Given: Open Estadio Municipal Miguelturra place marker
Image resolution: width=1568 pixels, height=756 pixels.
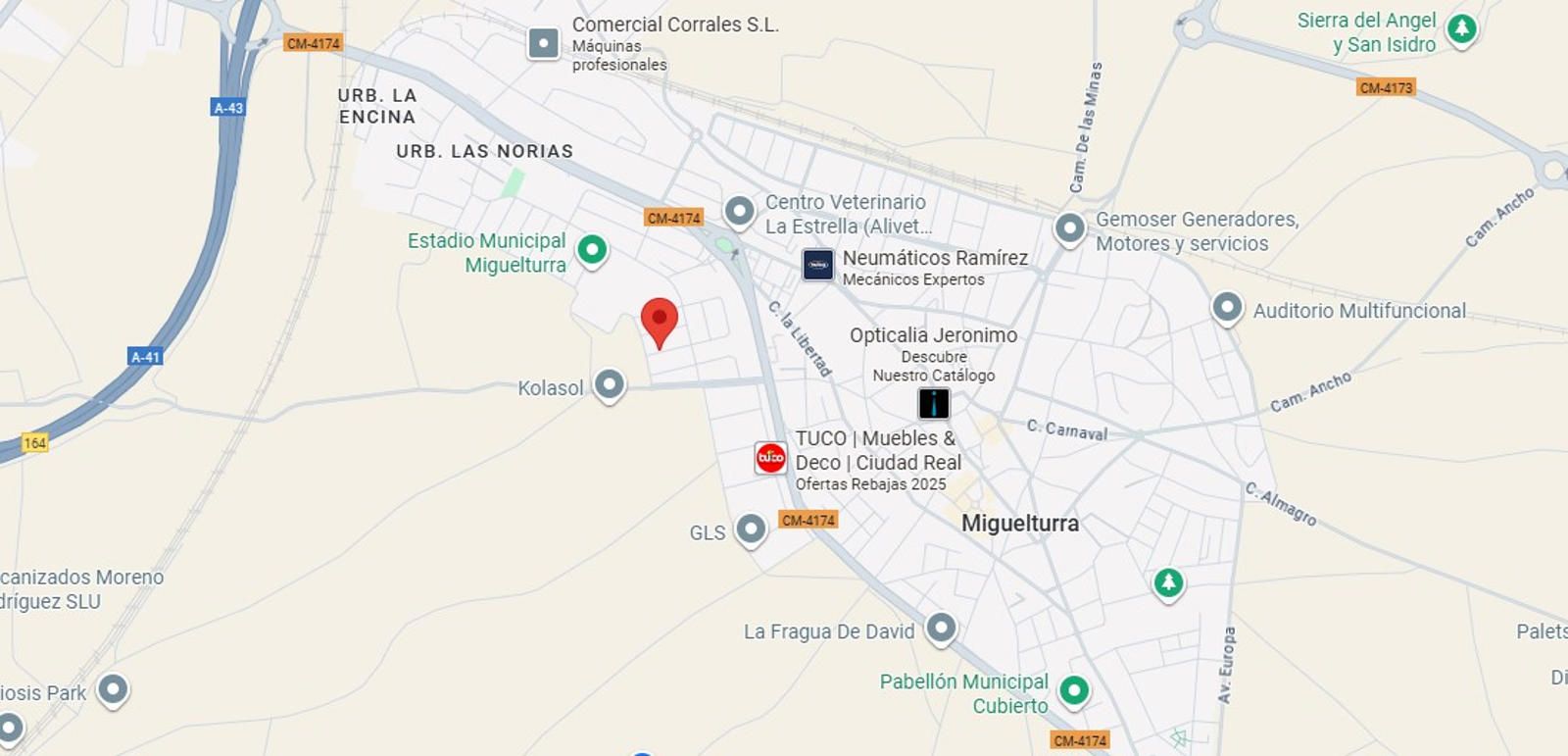Looking at the screenshot, I should pyautogui.click(x=592, y=250).
